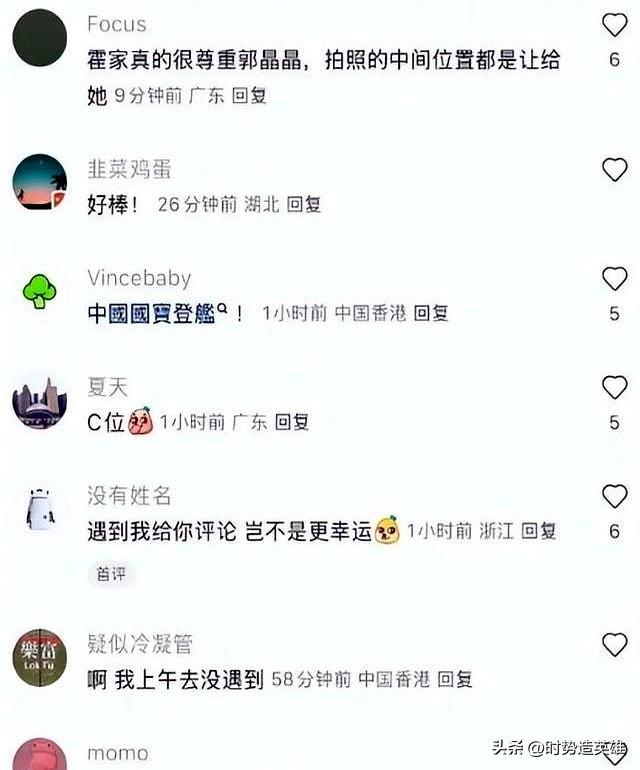The image size is (640, 770).
Task: Reply to 夏天's C位 comment
Action: point(292,422)
